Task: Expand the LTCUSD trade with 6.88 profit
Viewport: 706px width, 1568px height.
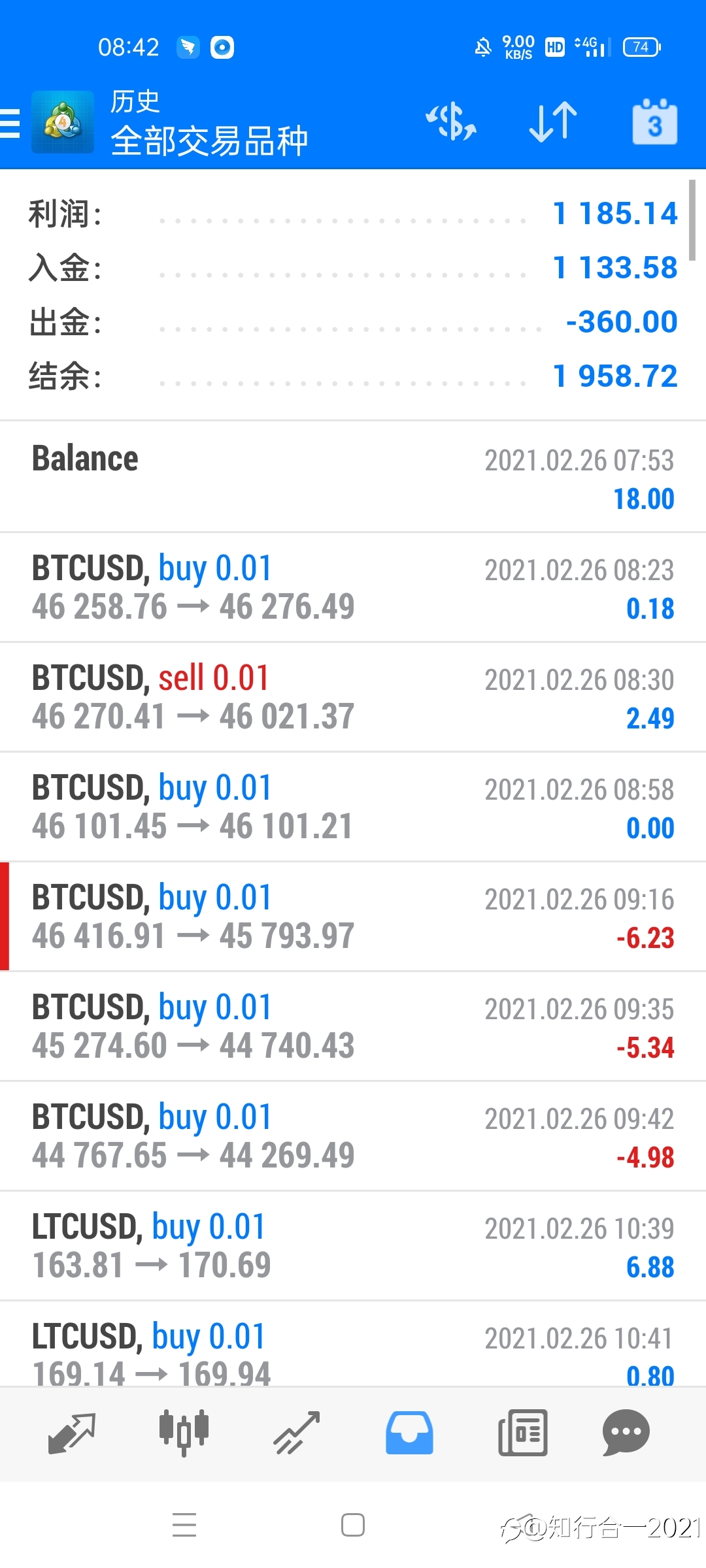Action: (353, 1246)
